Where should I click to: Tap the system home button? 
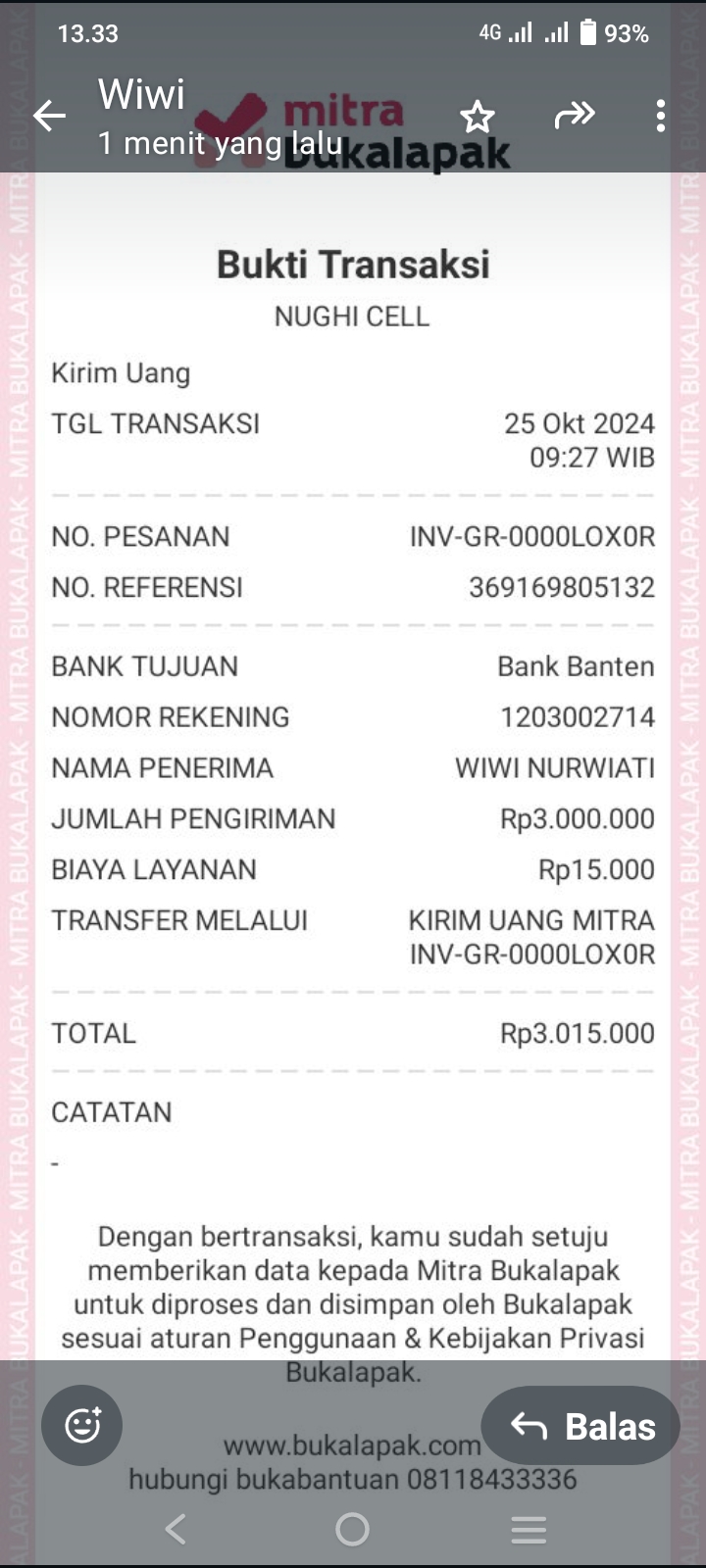[x=352, y=1529]
